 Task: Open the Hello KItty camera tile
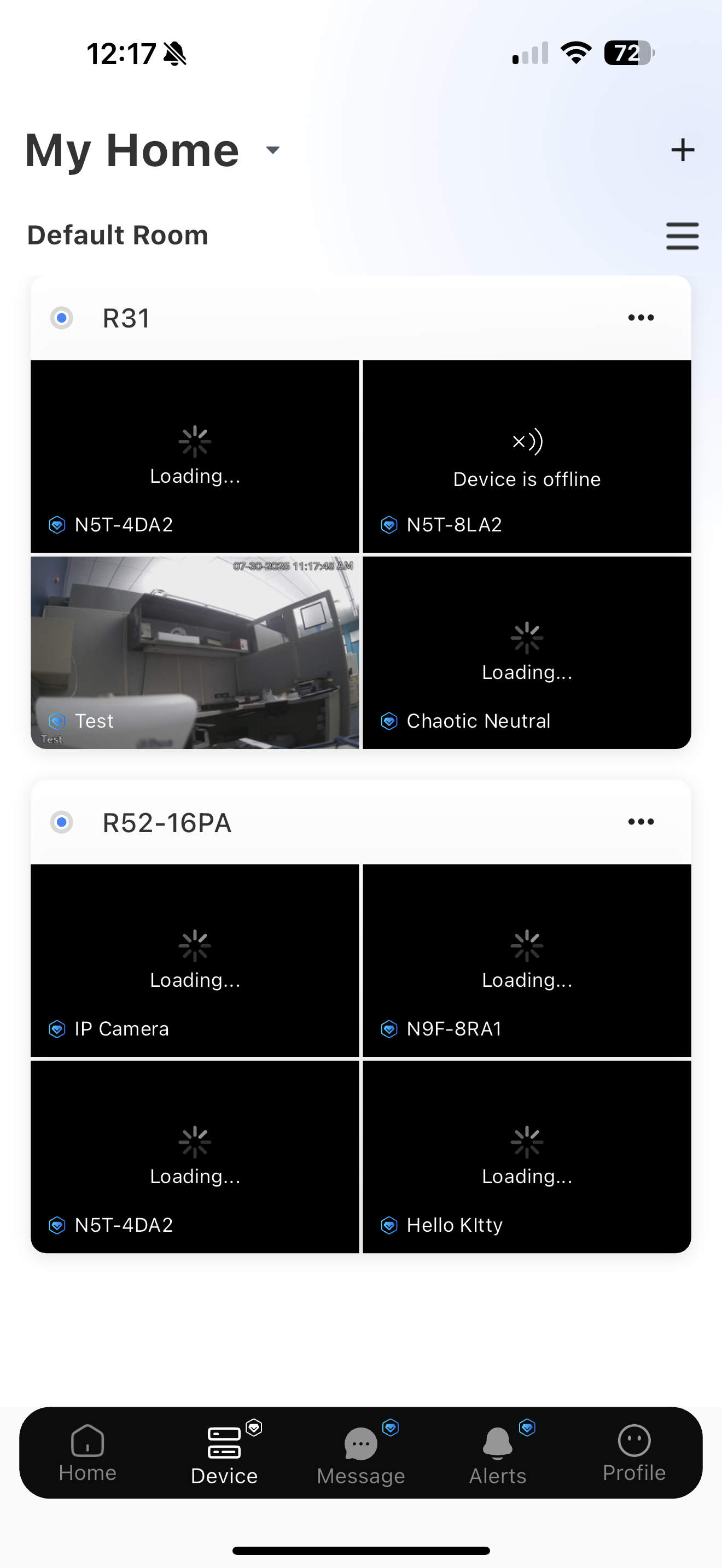pyautogui.click(x=527, y=1156)
